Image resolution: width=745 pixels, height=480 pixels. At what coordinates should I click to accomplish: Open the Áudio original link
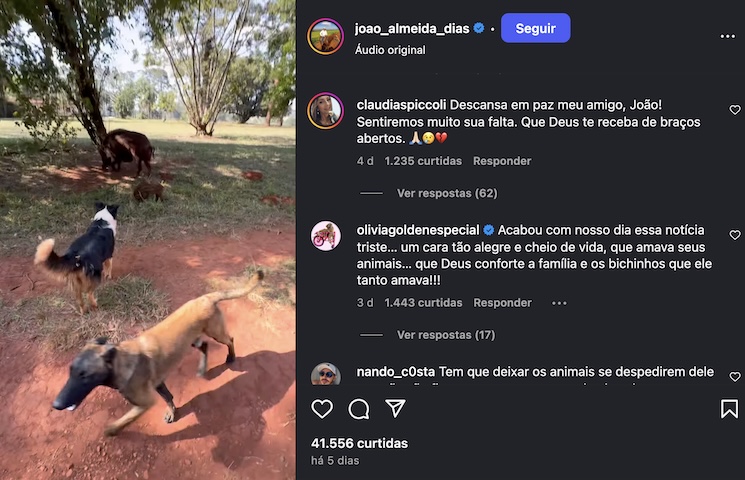(x=390, y=50)
